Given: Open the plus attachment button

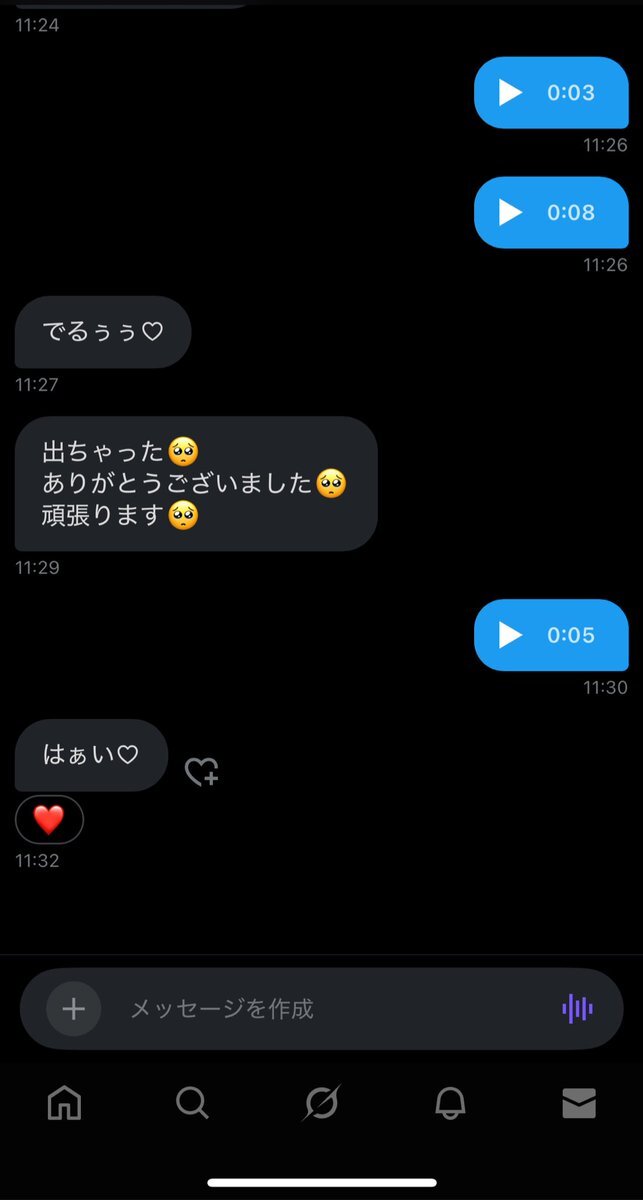Looking at the screenshot, I should point(74,1008).
